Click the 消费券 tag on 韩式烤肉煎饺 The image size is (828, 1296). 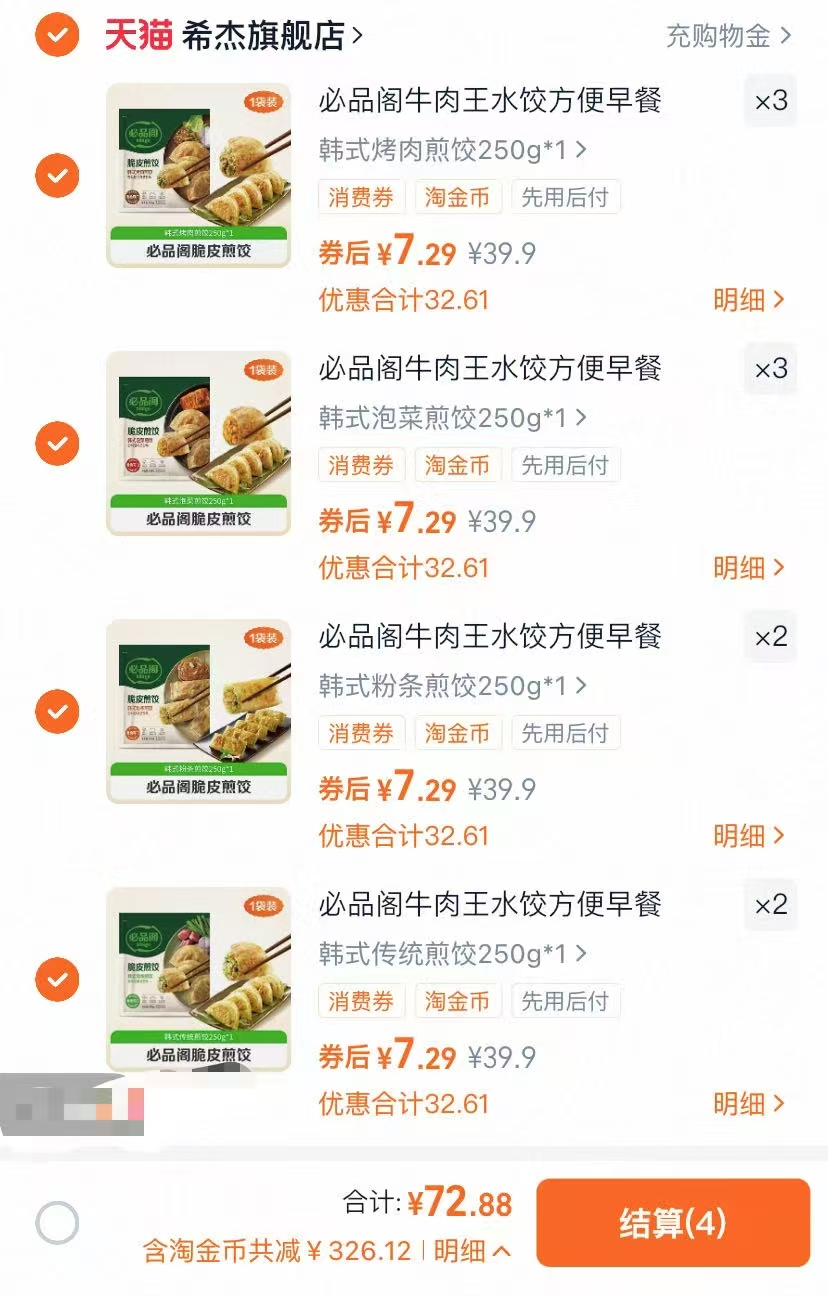361,197
